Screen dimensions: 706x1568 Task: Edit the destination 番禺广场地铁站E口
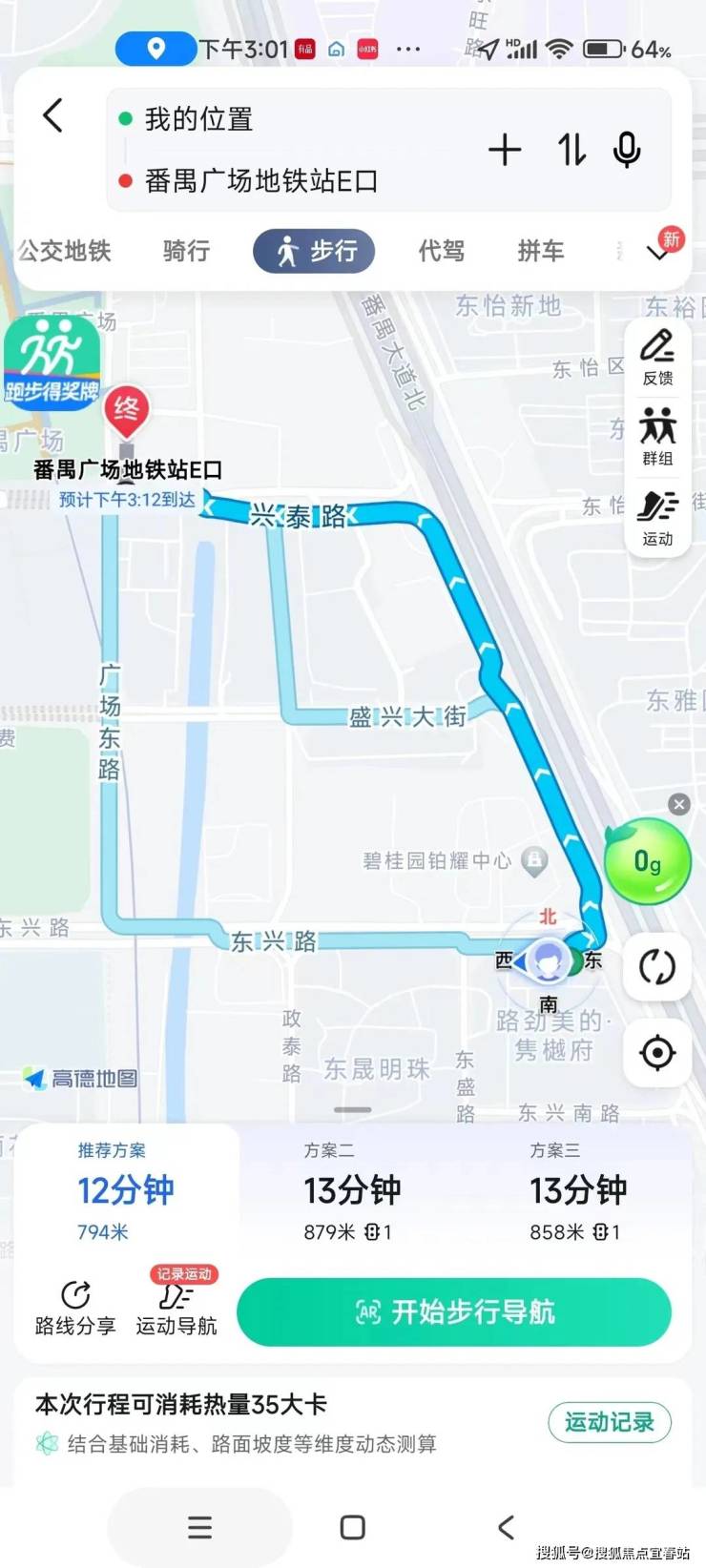click(261, 181)
